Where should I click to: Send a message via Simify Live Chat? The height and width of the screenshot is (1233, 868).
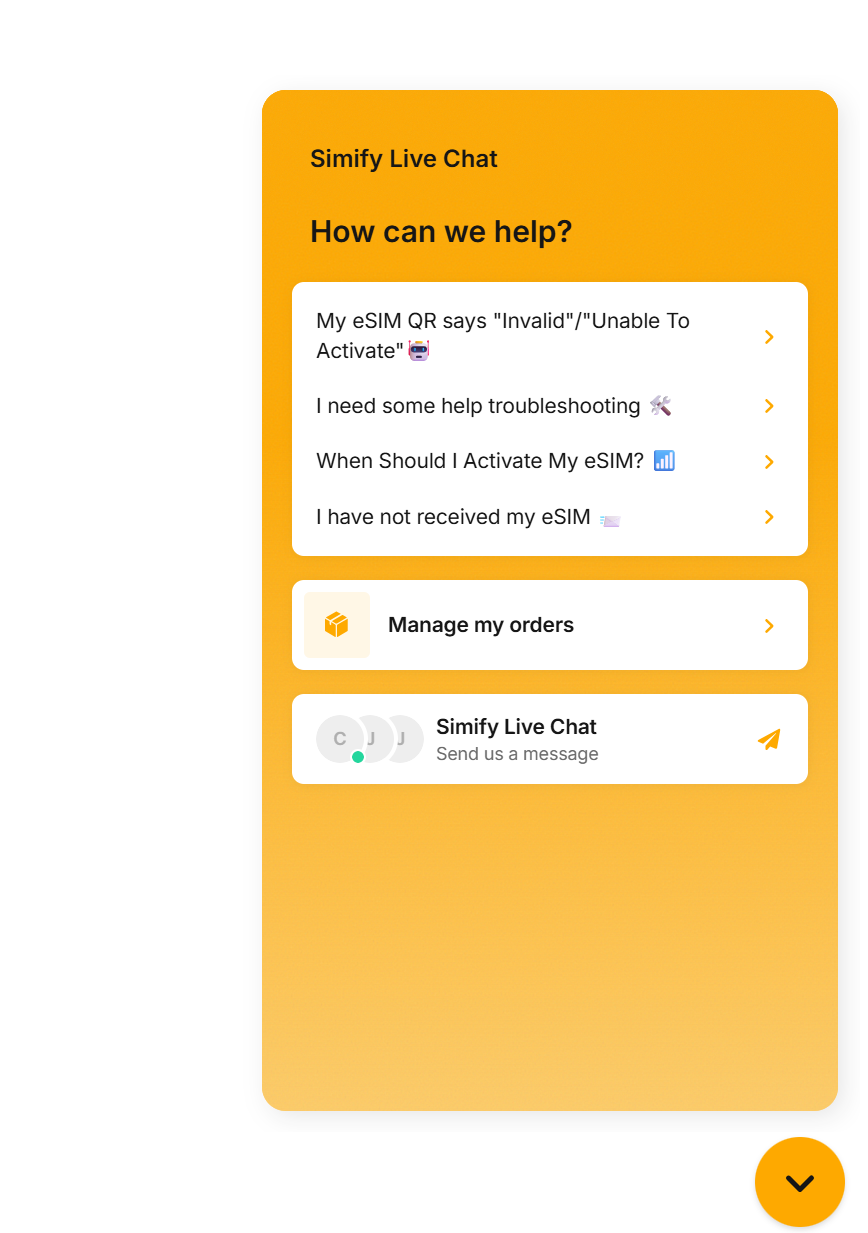(548, 739)
